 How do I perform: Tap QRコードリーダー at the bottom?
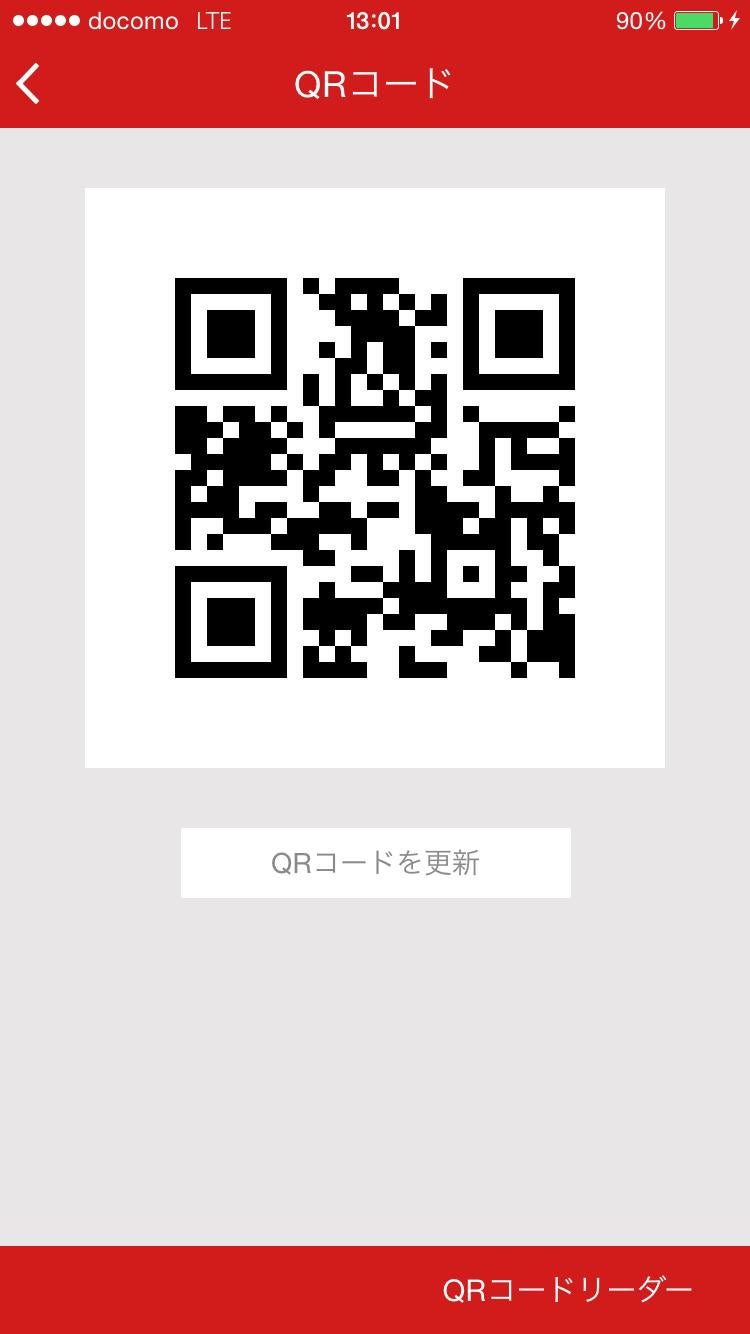point(565,1289)
